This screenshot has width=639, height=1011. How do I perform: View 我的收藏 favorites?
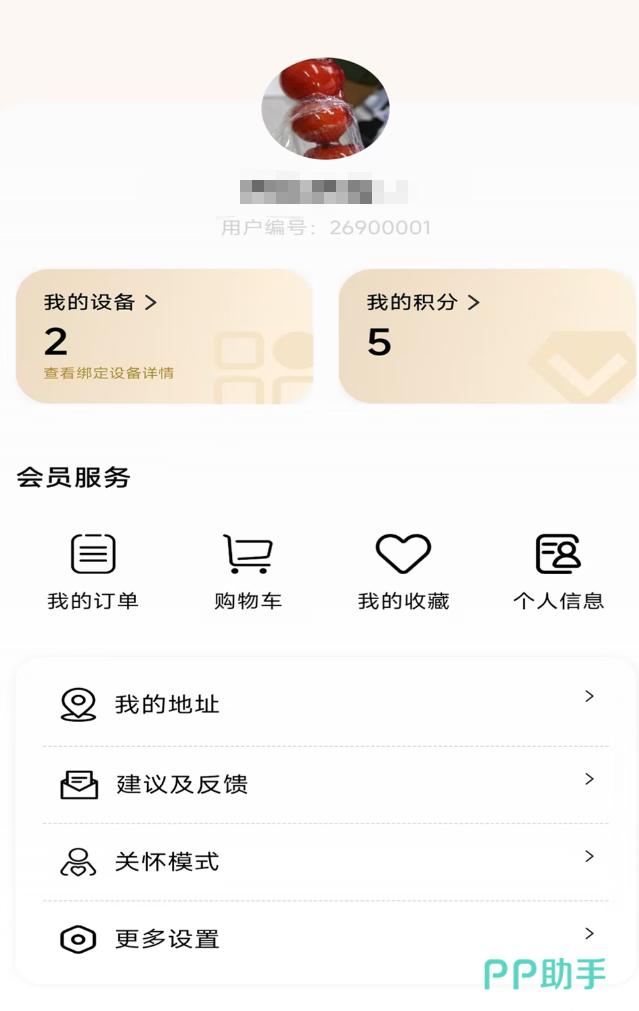tap(403, 571)
